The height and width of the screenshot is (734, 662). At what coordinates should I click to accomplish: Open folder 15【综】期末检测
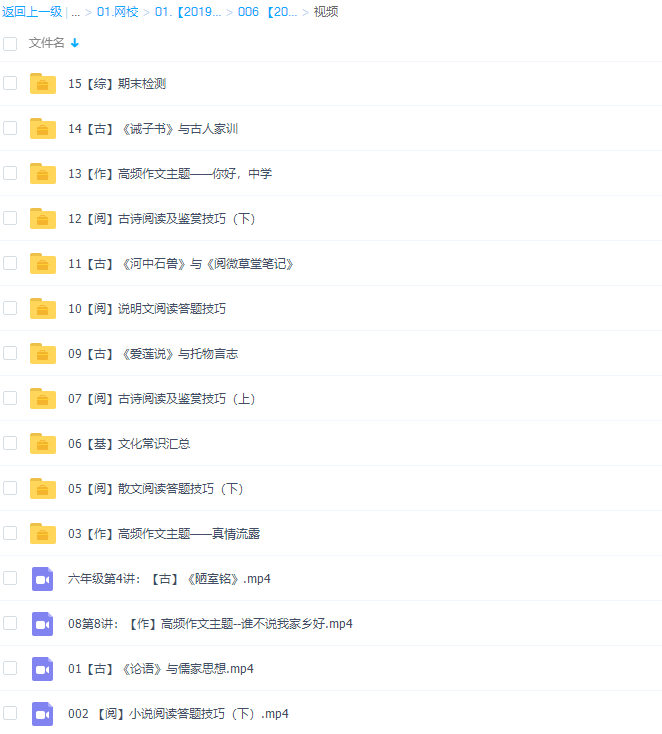coord(116,84)
